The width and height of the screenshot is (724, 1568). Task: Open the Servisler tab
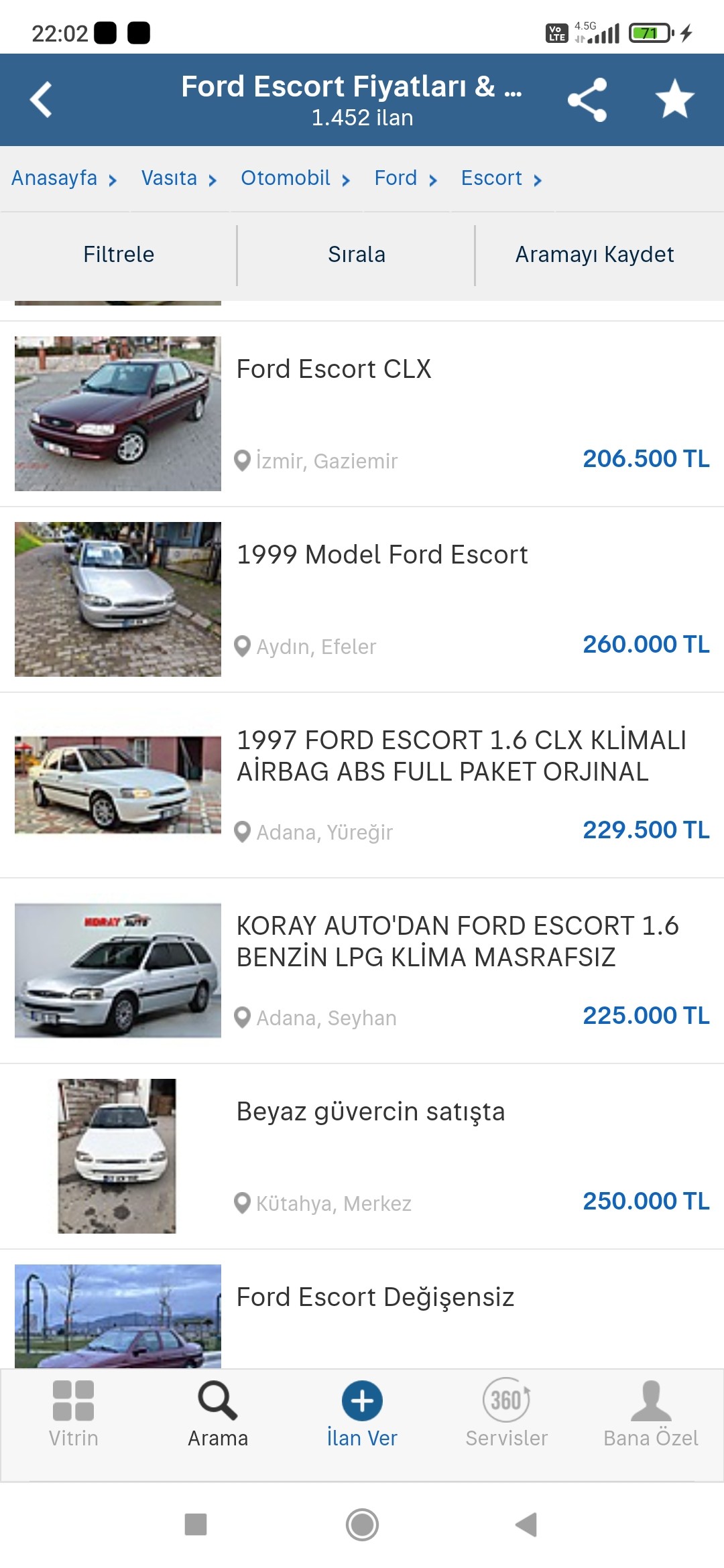coord(507,1414)
